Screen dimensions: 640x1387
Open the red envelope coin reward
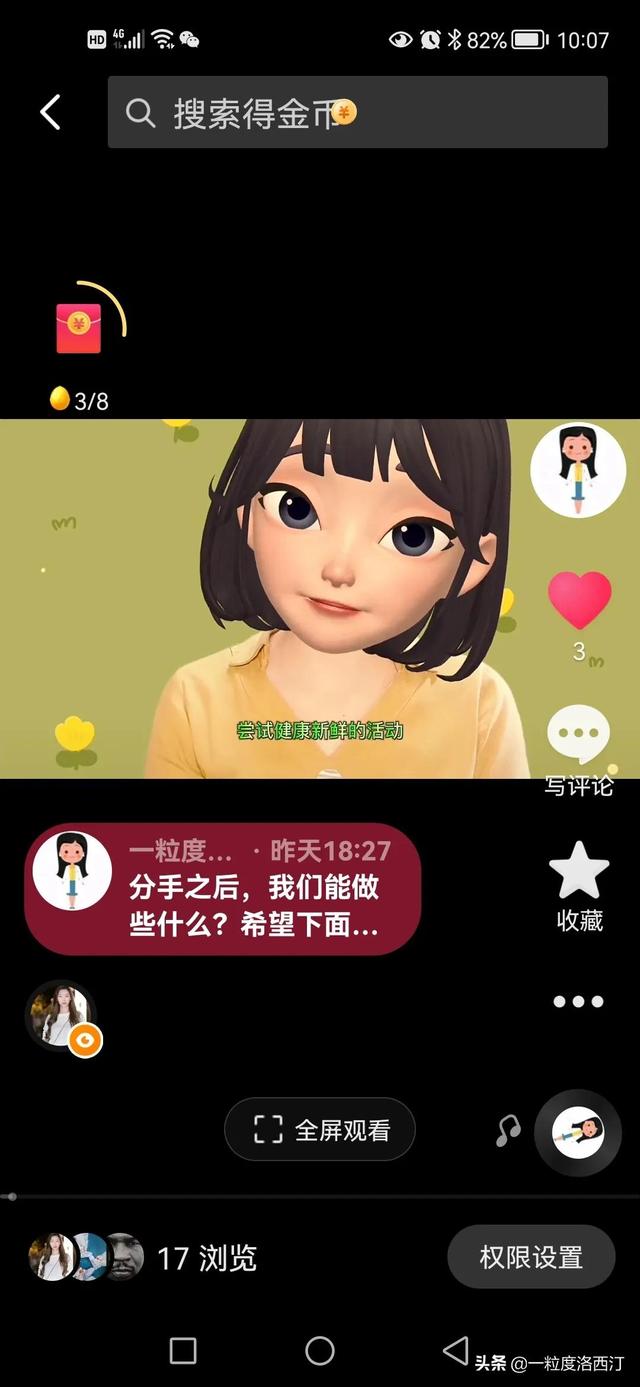[79, 329]
